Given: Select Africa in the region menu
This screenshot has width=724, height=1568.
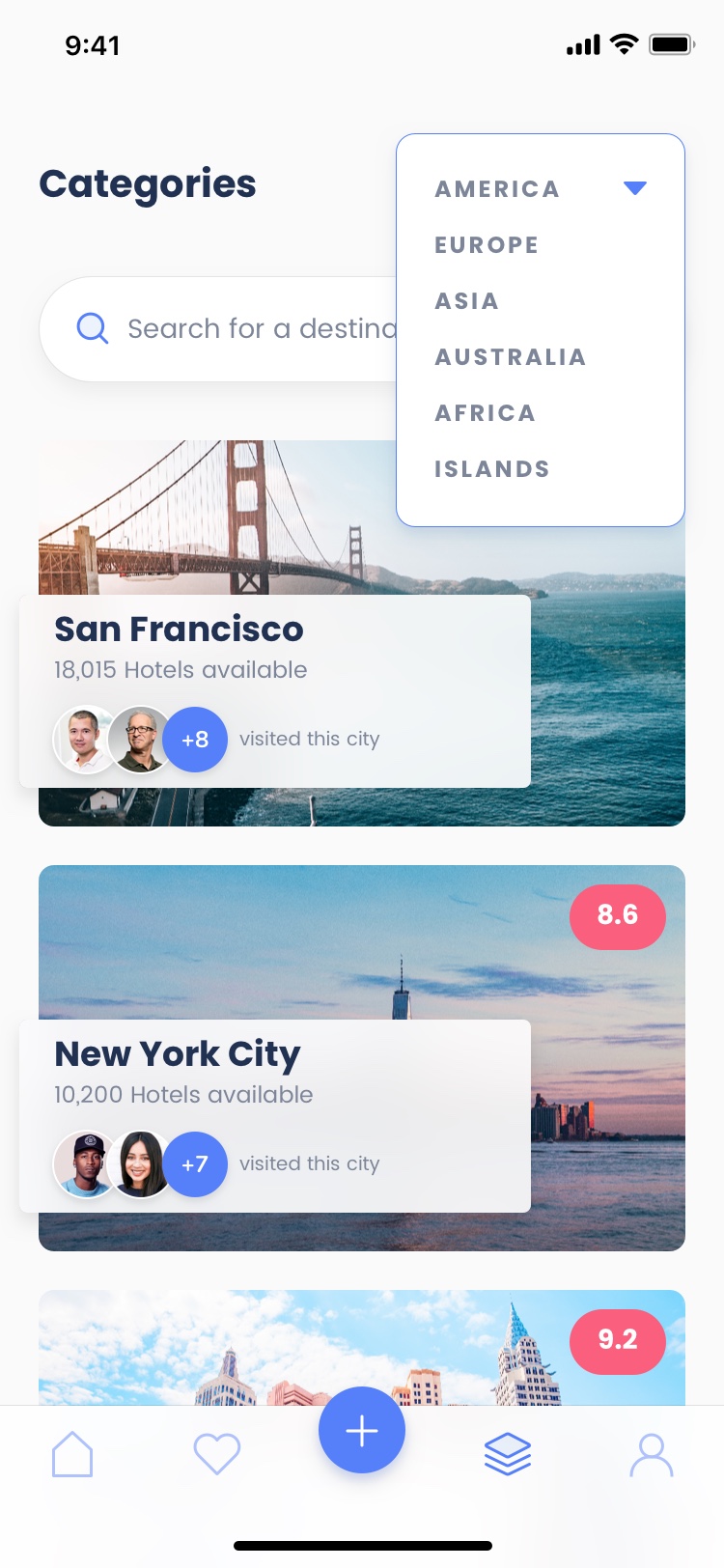Looking at the screenshot, I should pyautogui.click(x=486, y=413).
